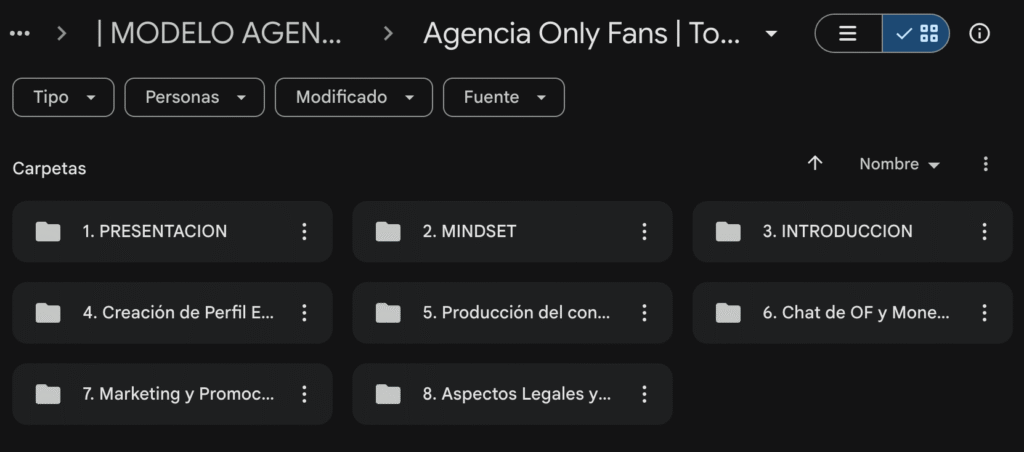Show options for 4. Creación de Perfil folder
This screenshot has width=1024, height=452.
305,313
